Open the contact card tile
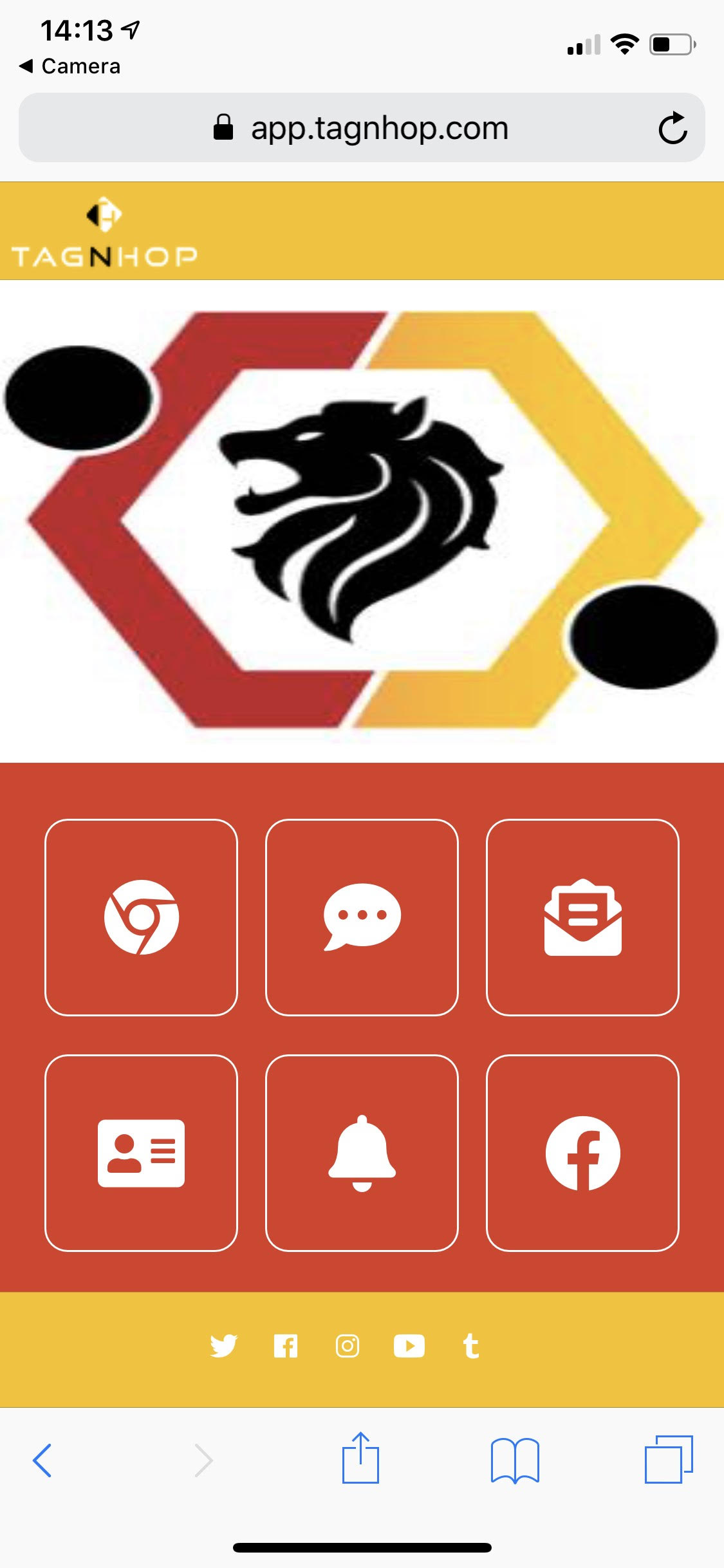The width and height of the screenshot is (724, 1568). click(141, 1152)
